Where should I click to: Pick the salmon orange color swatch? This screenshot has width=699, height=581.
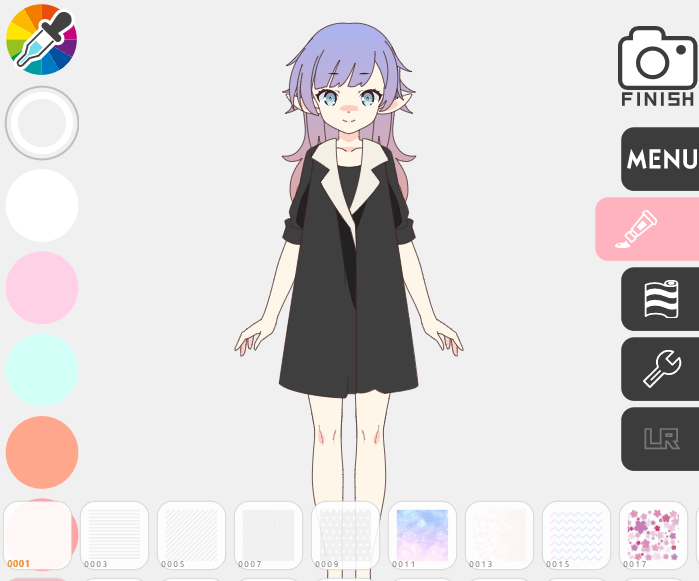pyautogui.click(x=42, y=452)
